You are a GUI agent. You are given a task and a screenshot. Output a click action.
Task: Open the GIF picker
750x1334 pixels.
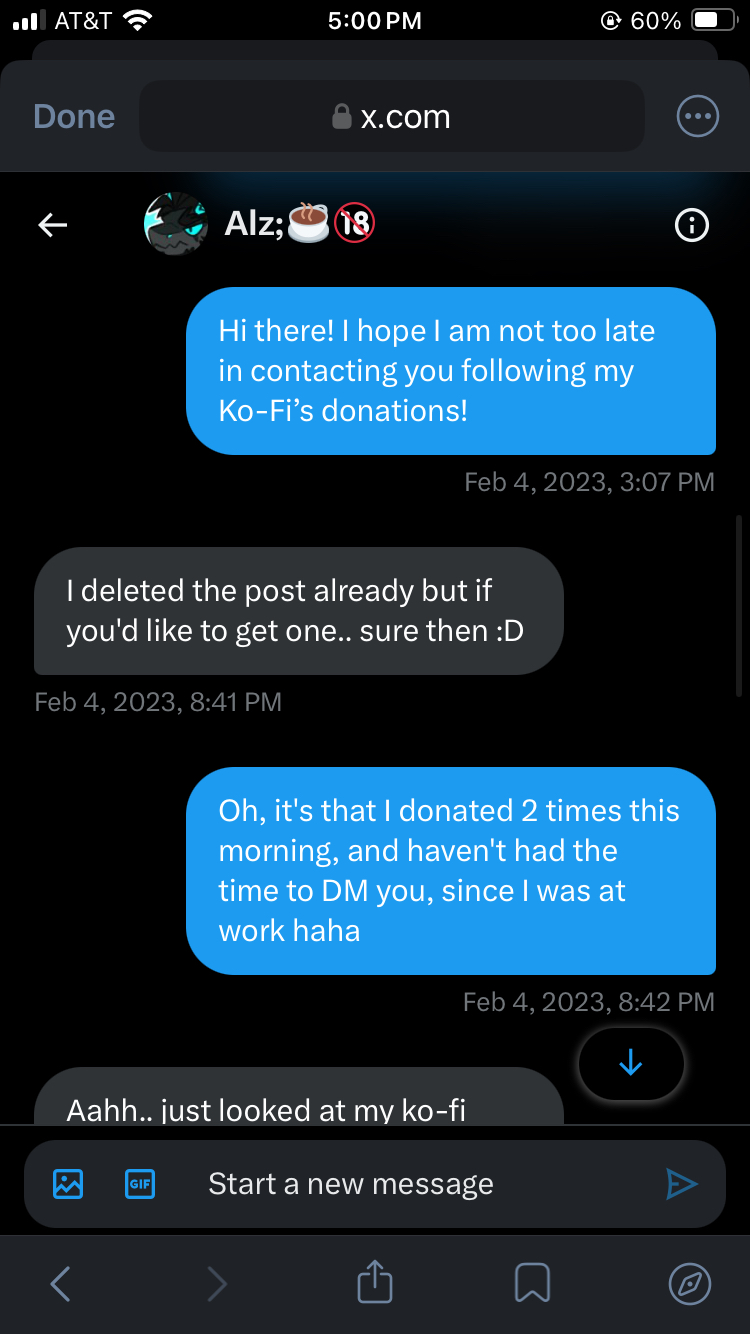pyautogui.click(x=139, y=1184)
